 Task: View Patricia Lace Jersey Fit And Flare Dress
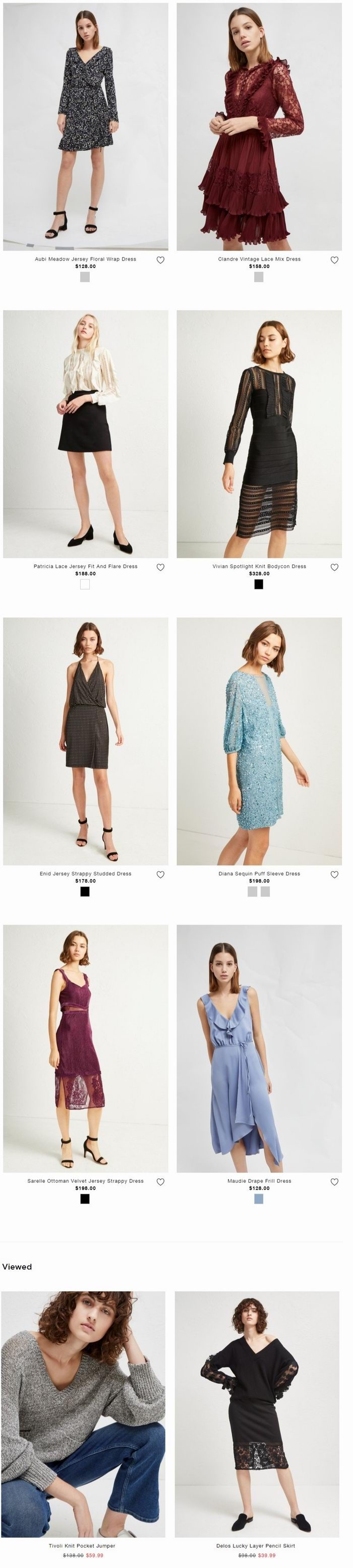pyautogui.click(x=85, y=566)
